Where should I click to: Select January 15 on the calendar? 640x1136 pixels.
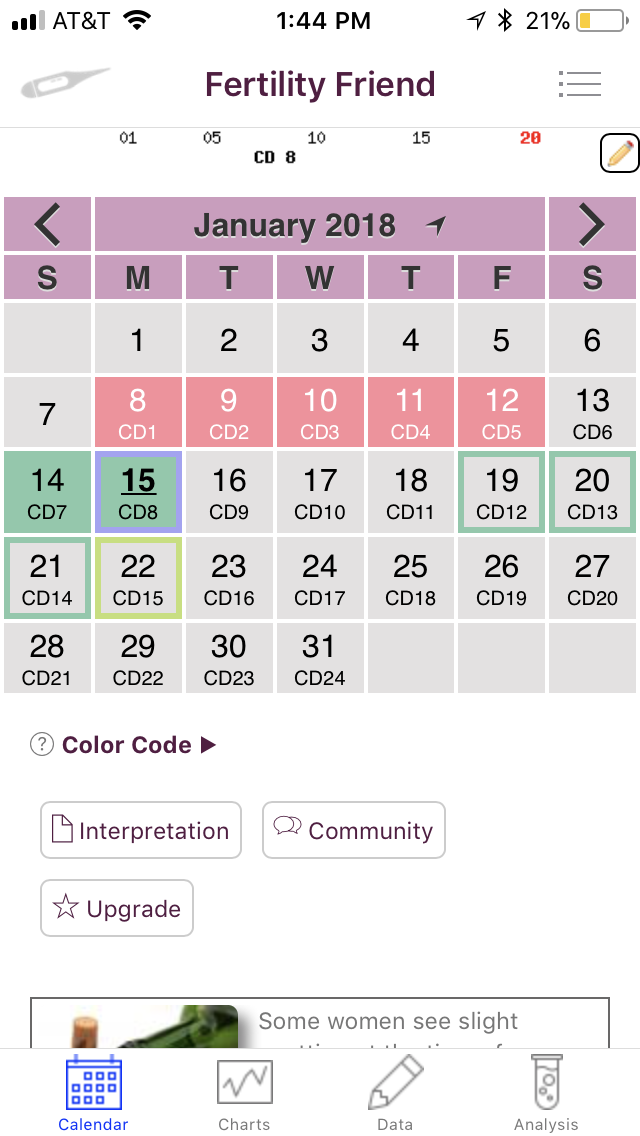[138, 491]
